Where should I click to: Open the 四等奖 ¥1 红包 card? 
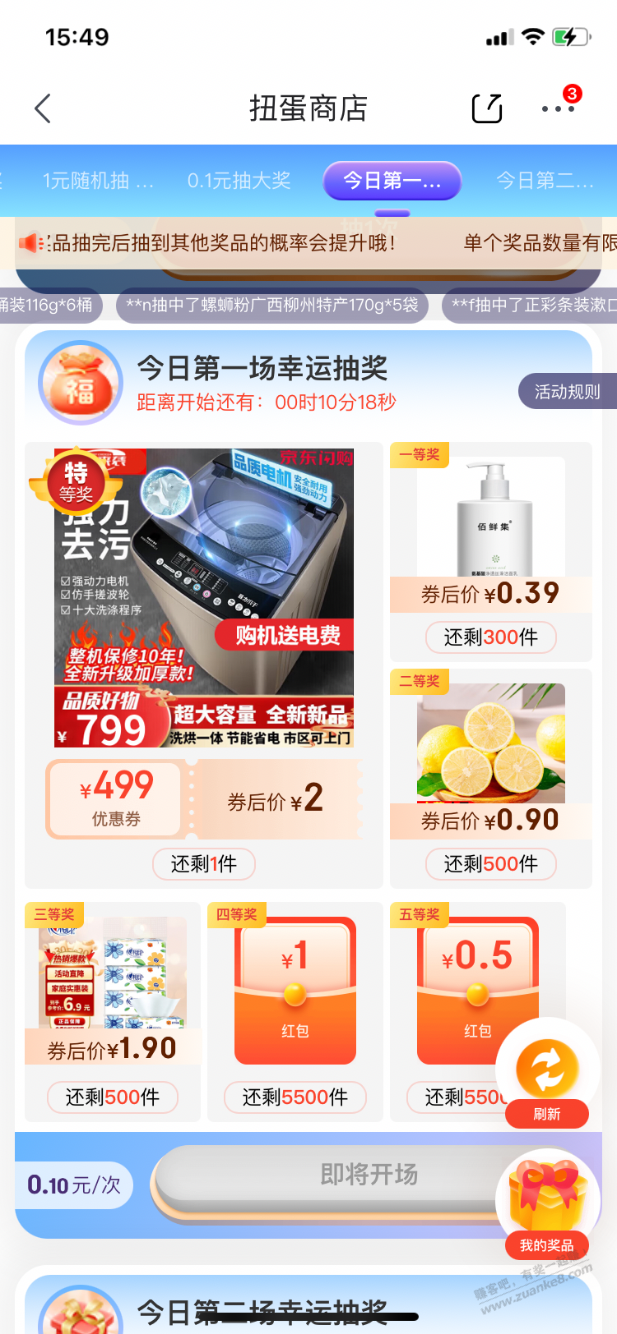pyautogui.click(x=295, y=1011)
